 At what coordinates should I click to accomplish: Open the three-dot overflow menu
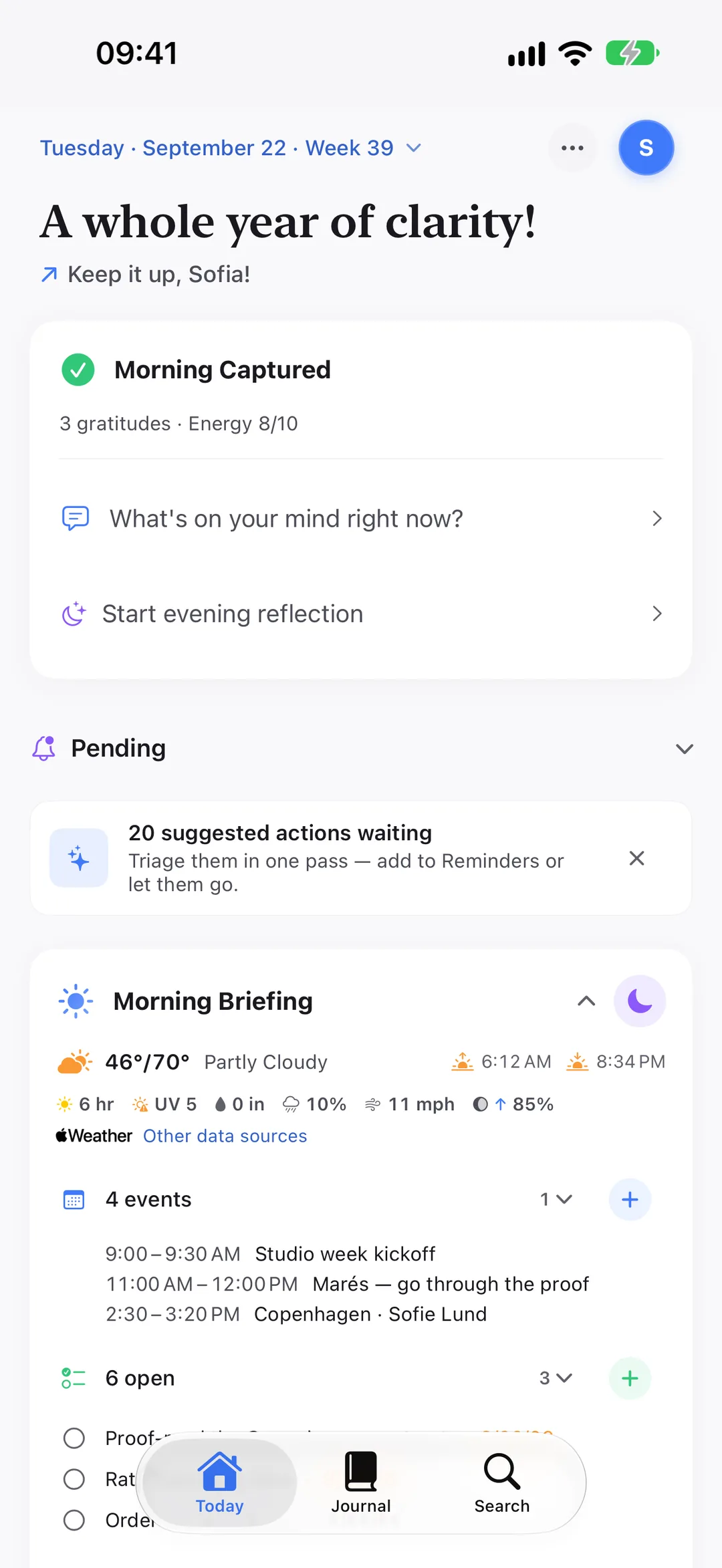[572, 148]
